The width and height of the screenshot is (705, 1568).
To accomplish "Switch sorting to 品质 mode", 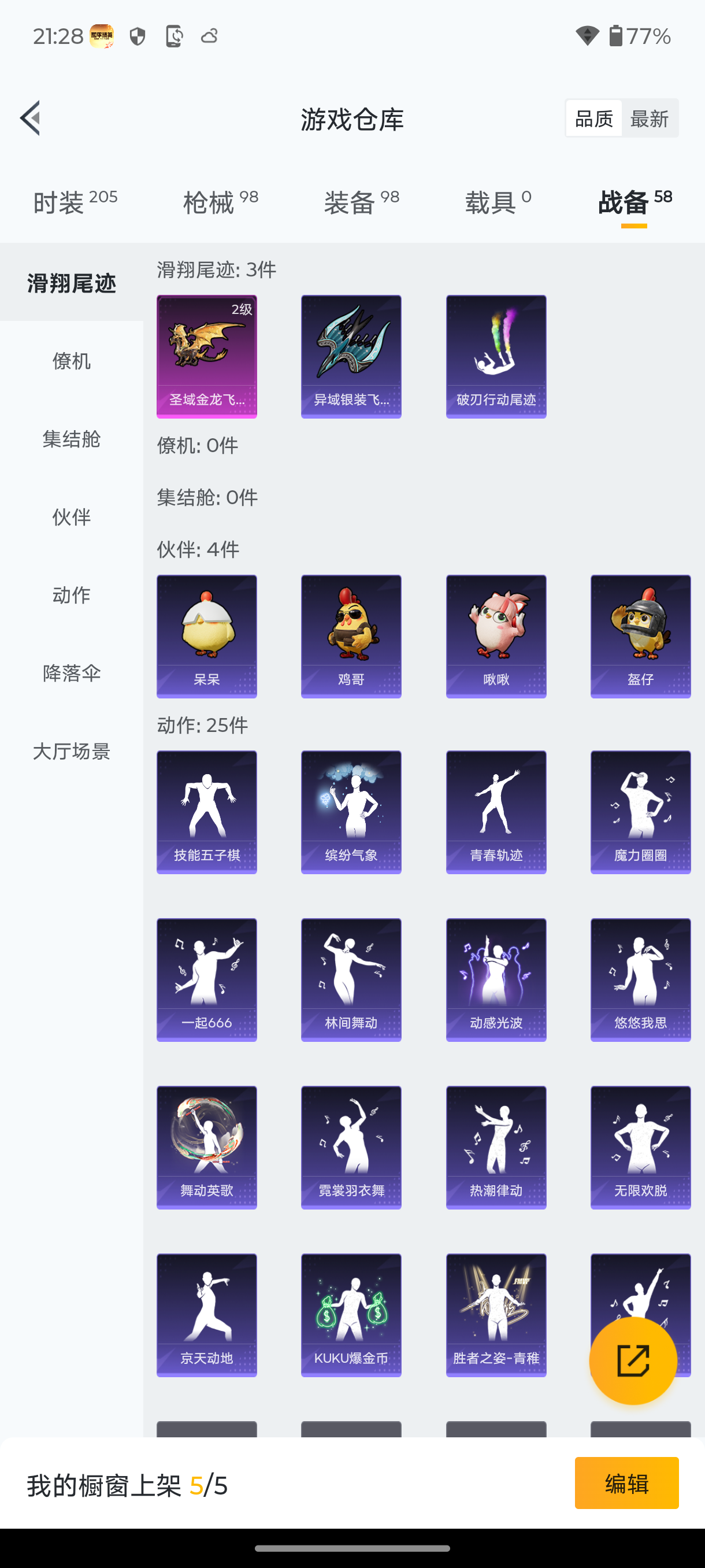I will click(593, 117).
